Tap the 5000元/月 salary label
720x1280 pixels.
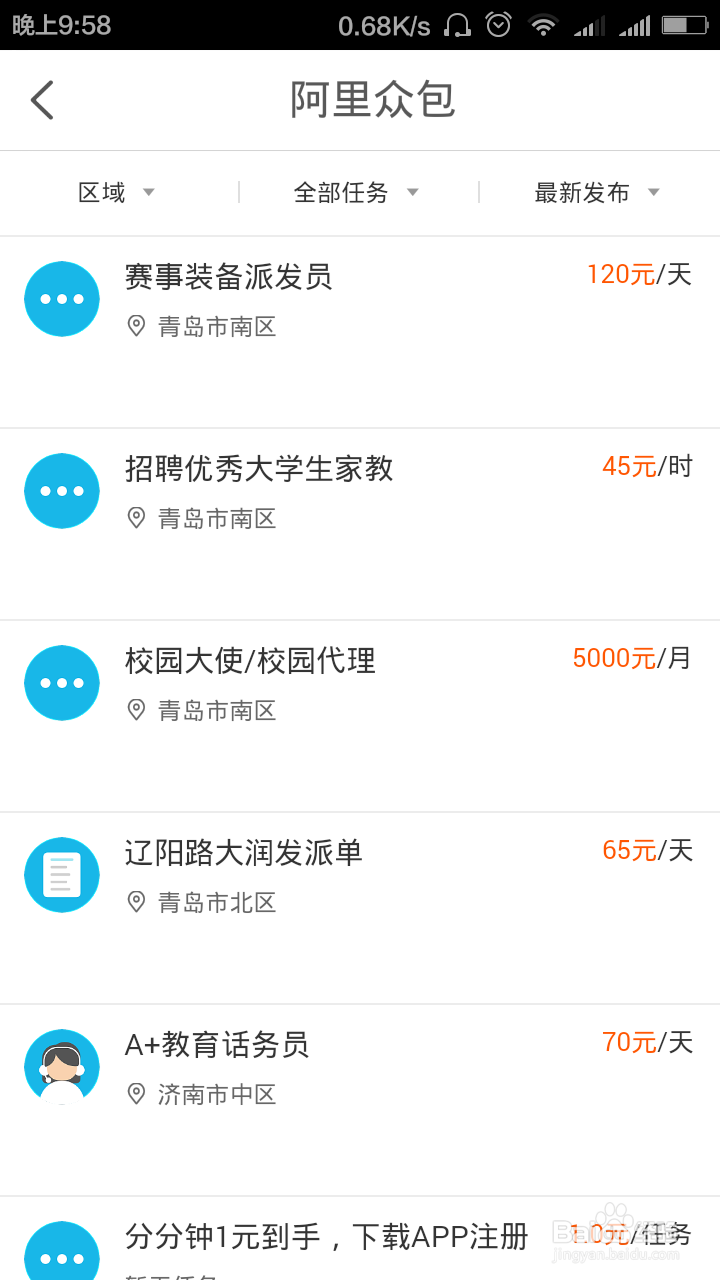tap(628, 659)
